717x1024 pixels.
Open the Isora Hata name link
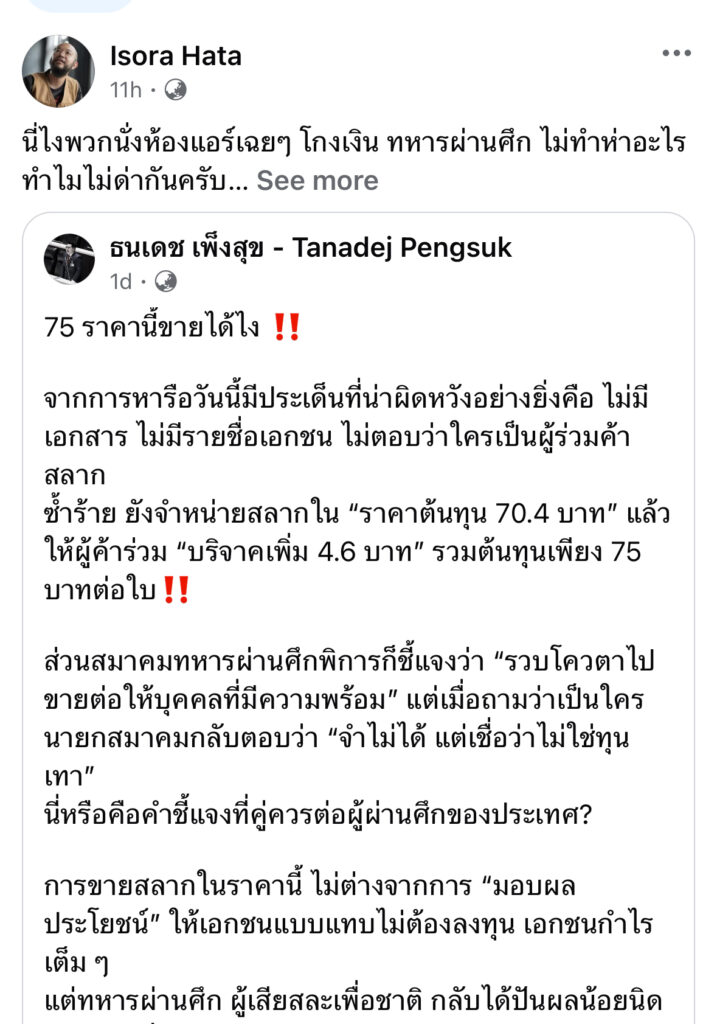pyautogui.click(x=175, y=55)
